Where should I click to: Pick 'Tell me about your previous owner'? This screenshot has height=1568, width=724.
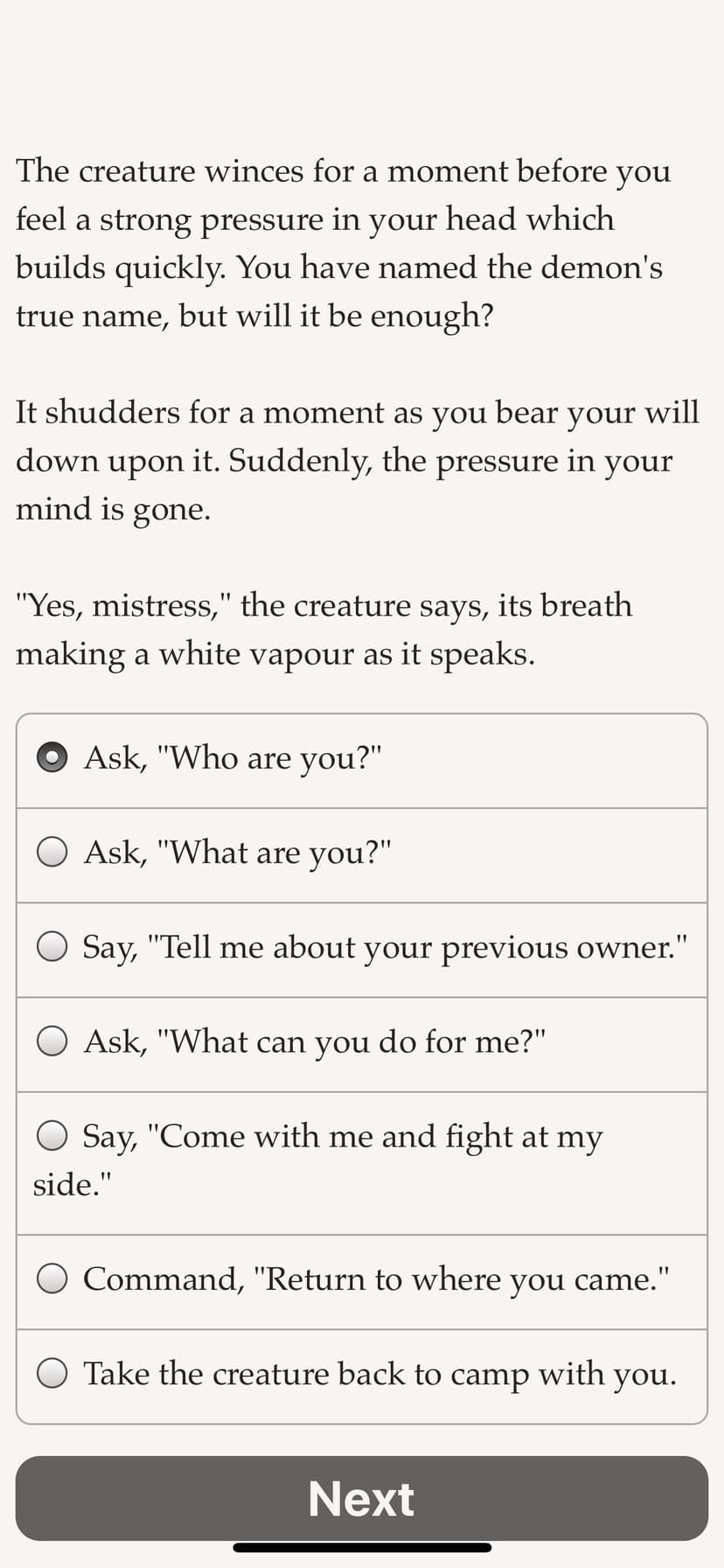click(361, 950)
